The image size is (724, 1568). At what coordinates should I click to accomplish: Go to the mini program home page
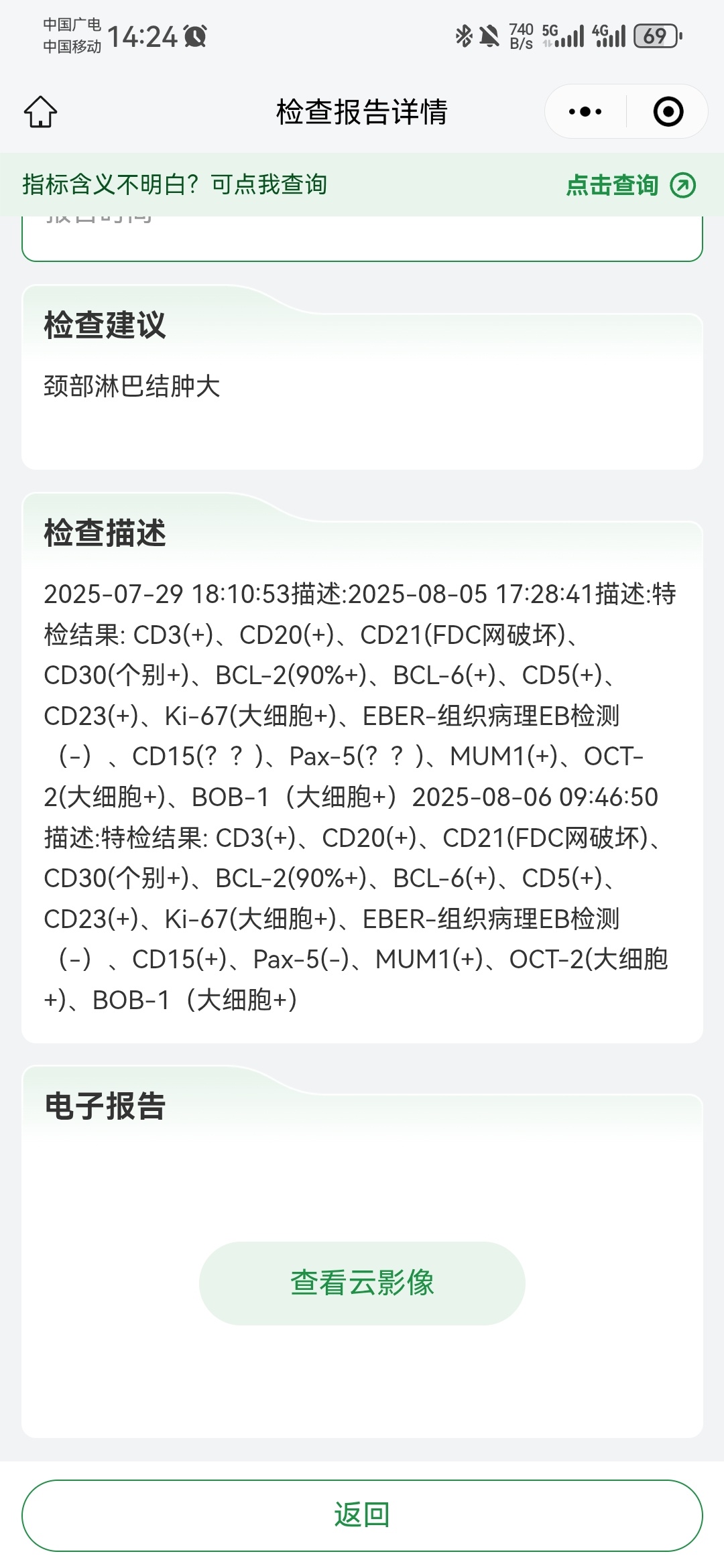tap(41, 112)
